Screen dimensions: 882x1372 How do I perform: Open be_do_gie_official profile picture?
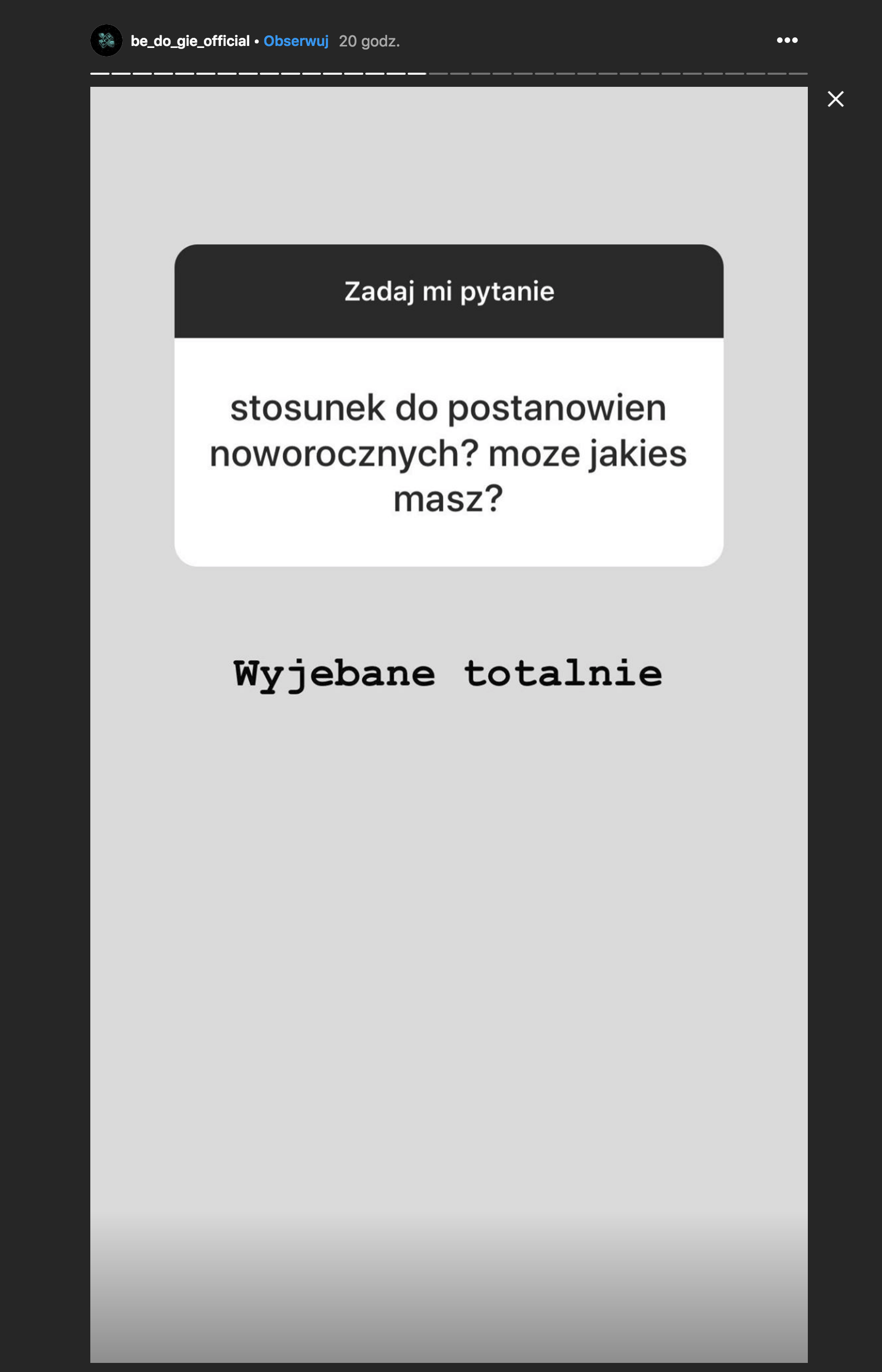pyautogui.click(x=106, y=41)
